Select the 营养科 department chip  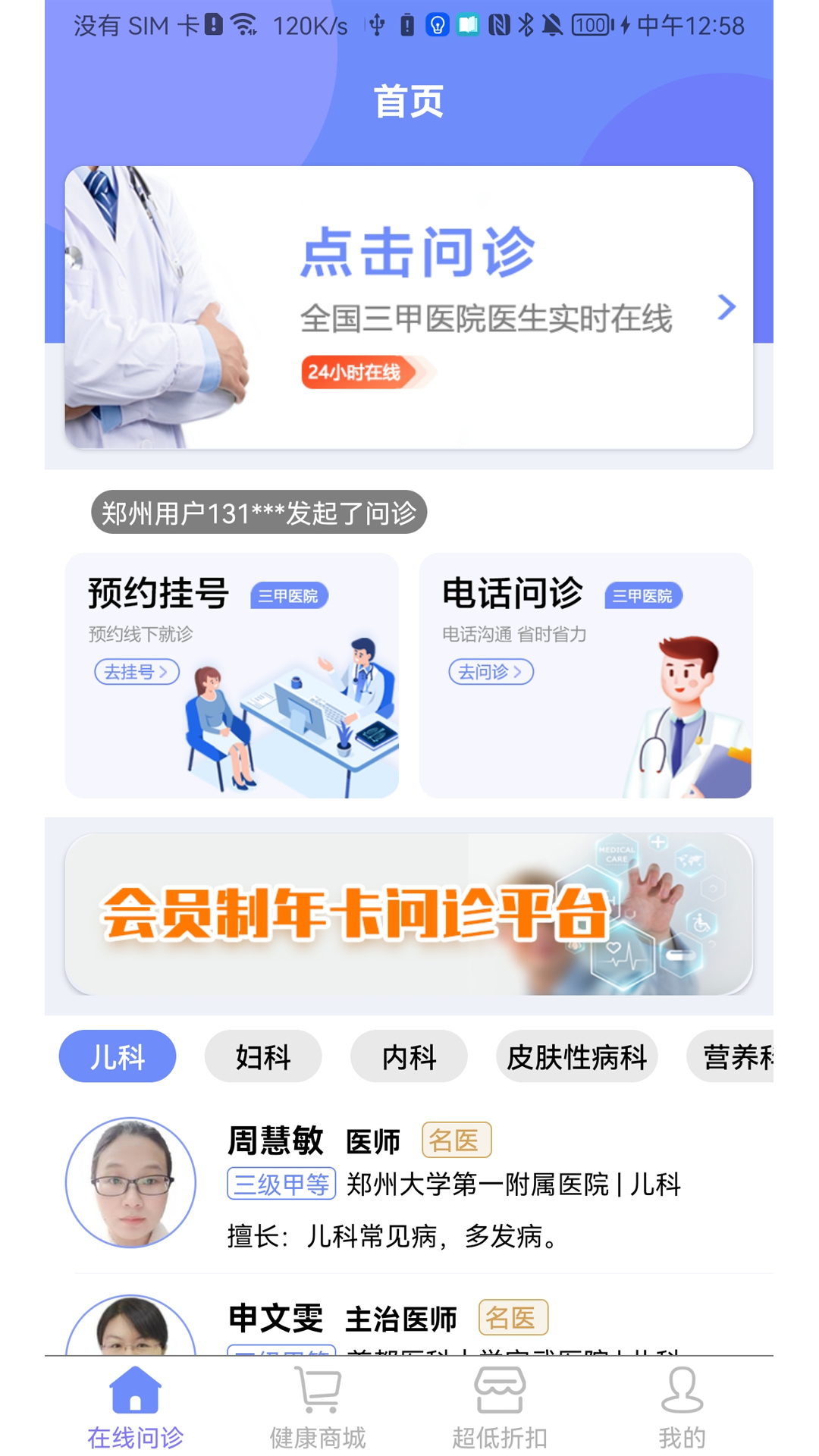point(732,1056)
